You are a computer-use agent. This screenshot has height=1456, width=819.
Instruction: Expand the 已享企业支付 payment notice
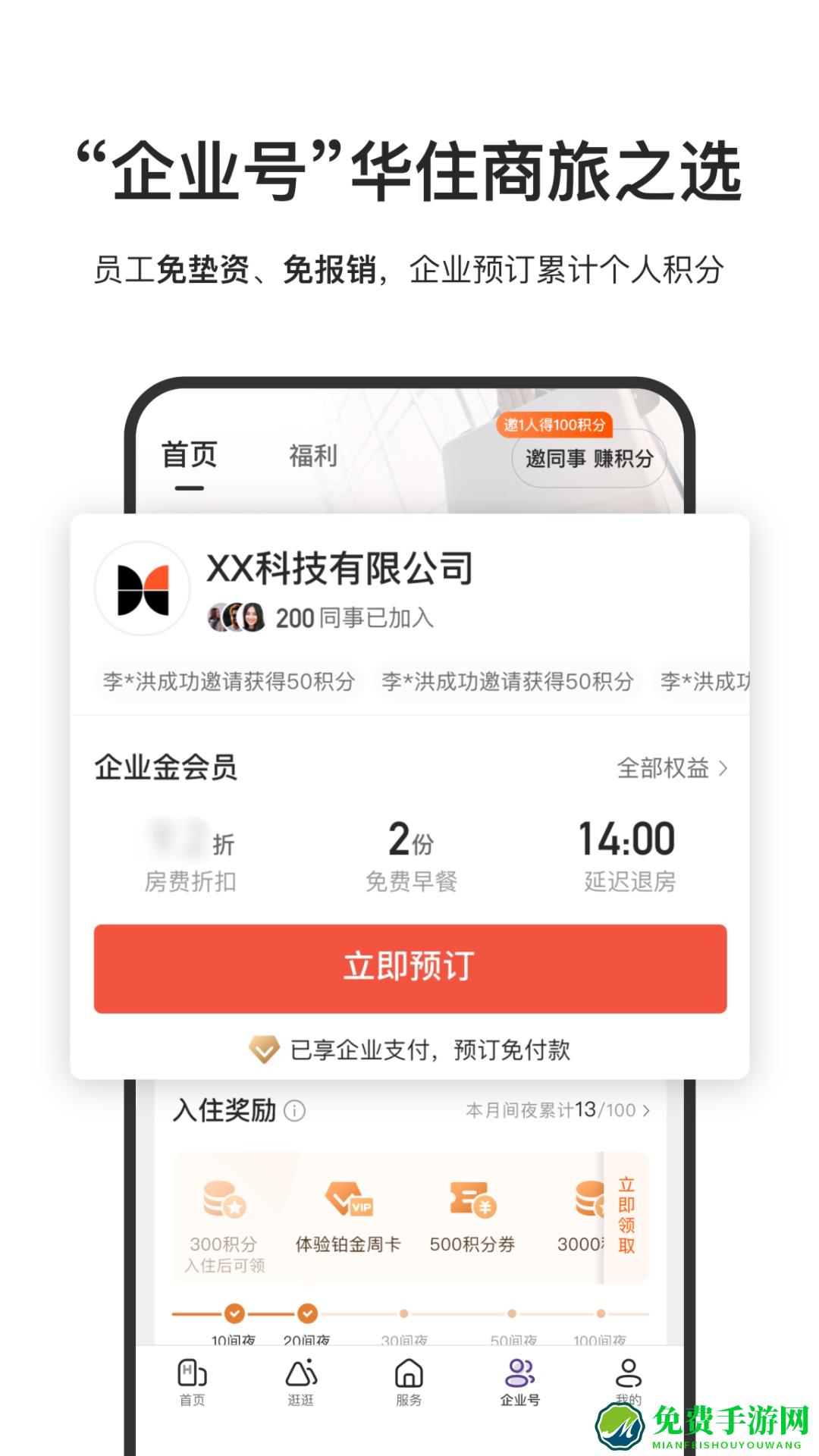coord(409,1050)
